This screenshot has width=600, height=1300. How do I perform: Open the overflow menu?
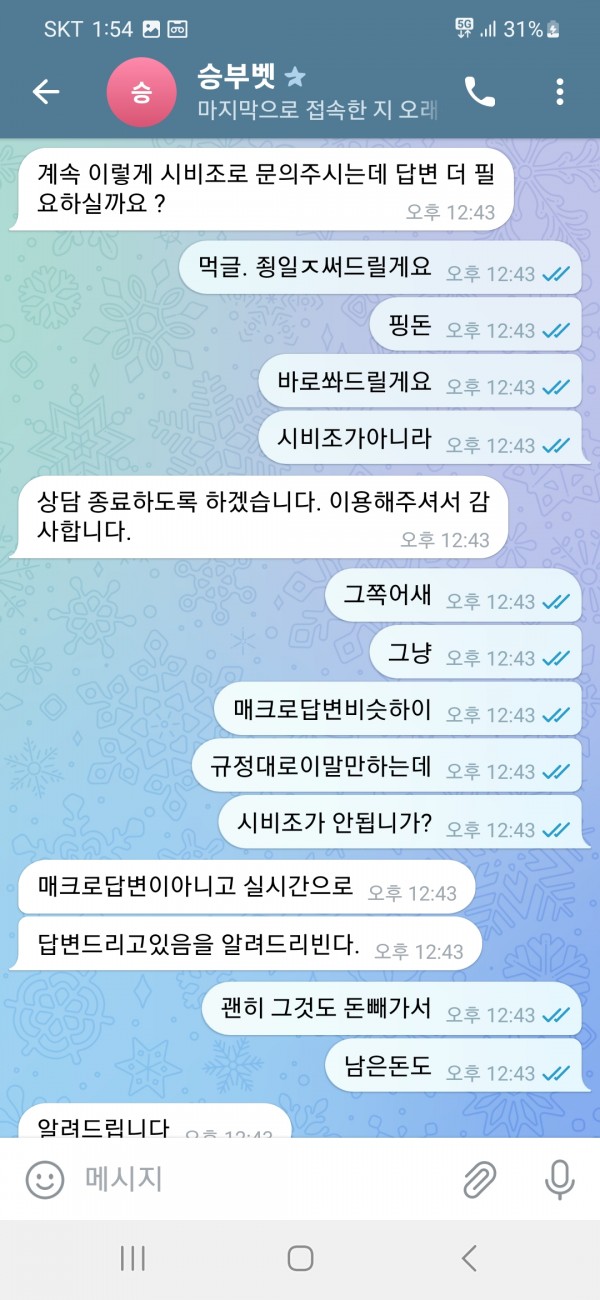pos(559,92)
